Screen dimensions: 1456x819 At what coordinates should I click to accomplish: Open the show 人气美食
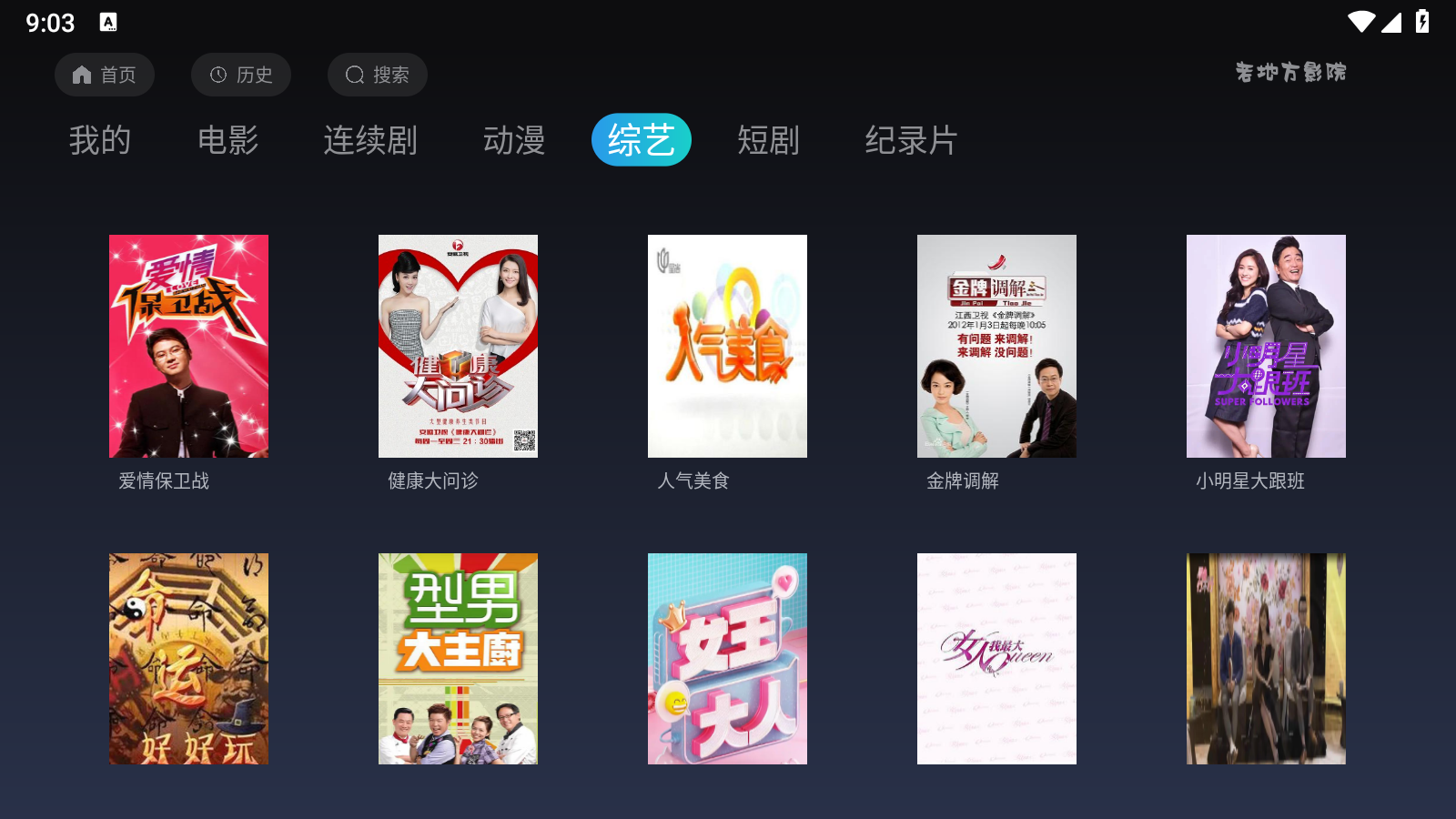pyautogui.click(x=727, y=346)
